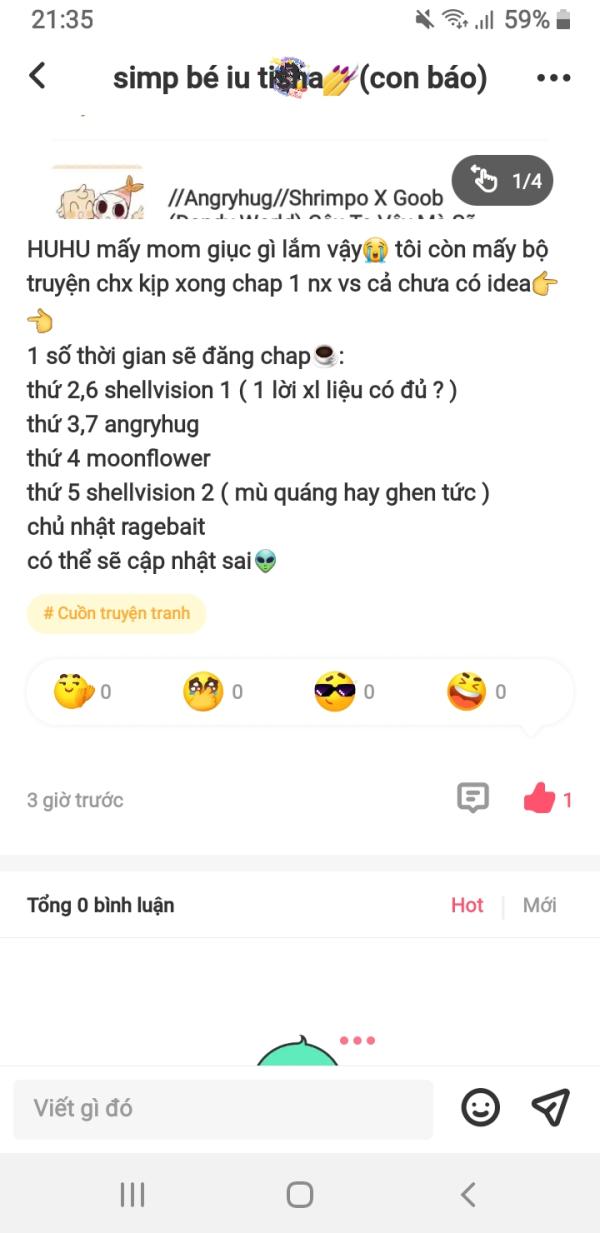The image size is (600, 1233).
Task: Sort comments by Hot
Action: click(x=467, y=905)
